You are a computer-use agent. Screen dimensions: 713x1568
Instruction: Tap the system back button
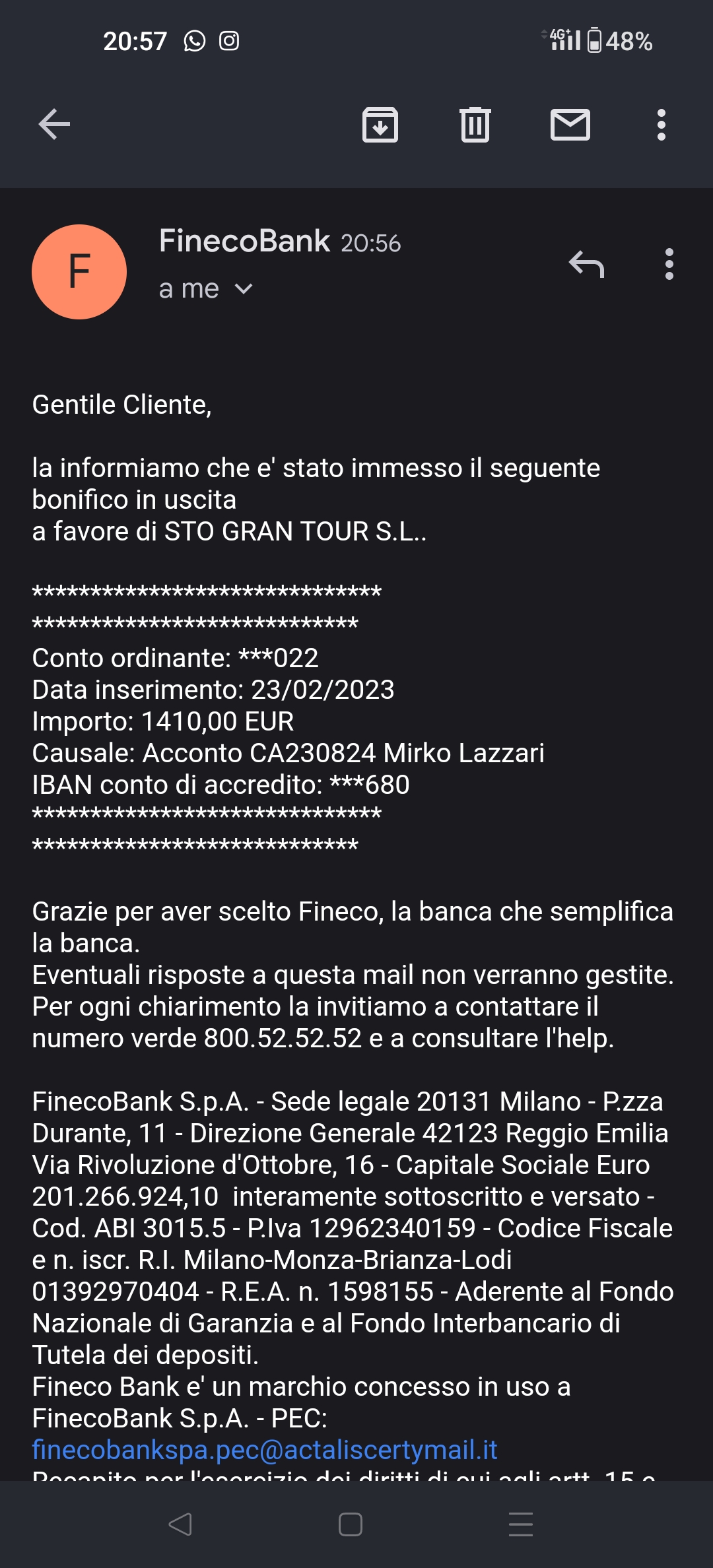(180, 1524)
